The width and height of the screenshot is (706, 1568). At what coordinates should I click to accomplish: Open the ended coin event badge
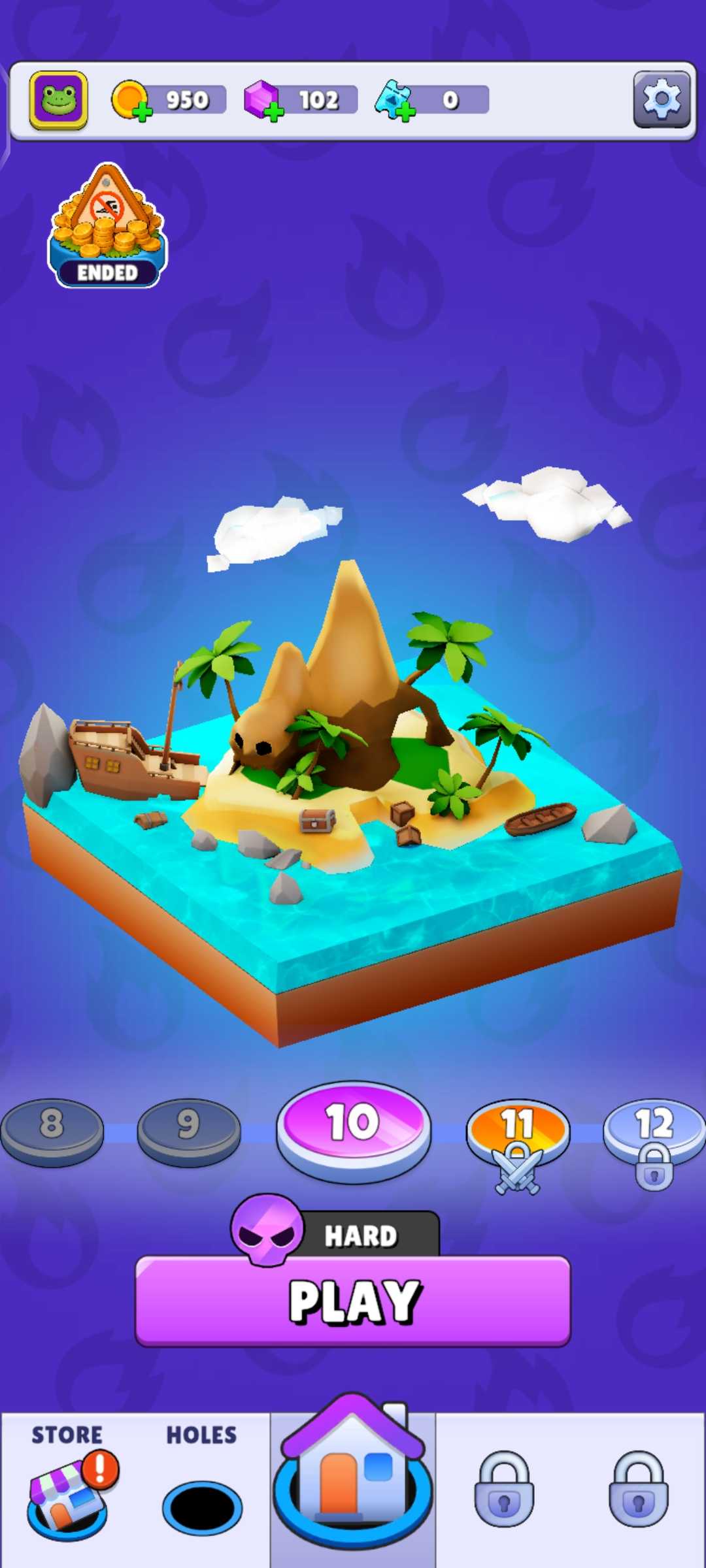[x=107, y=225]
